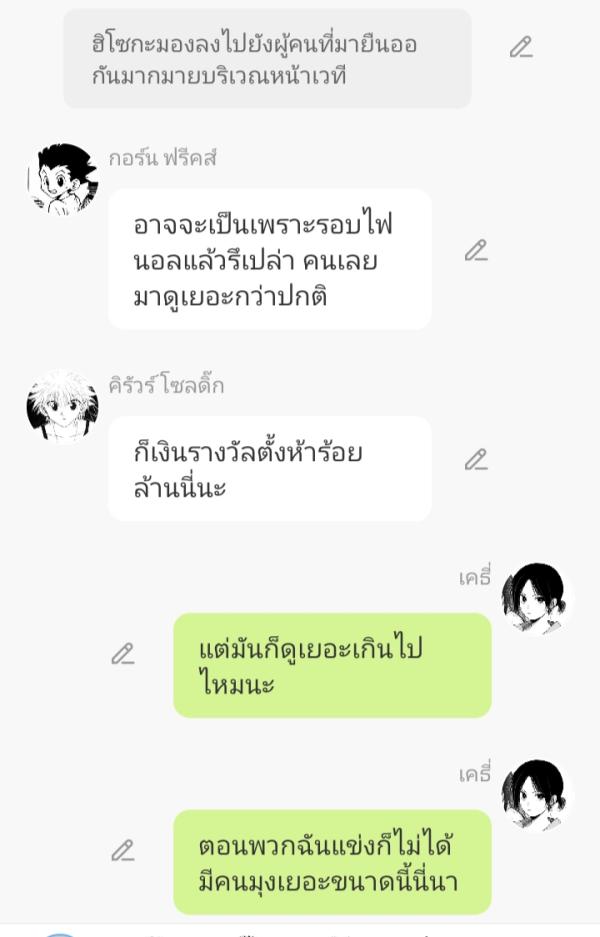The width and height of the screenshot is (600, 937).
Task: Edit คิรัวร์'s message about เงินรางวัล
Action: tap(476, 460)
